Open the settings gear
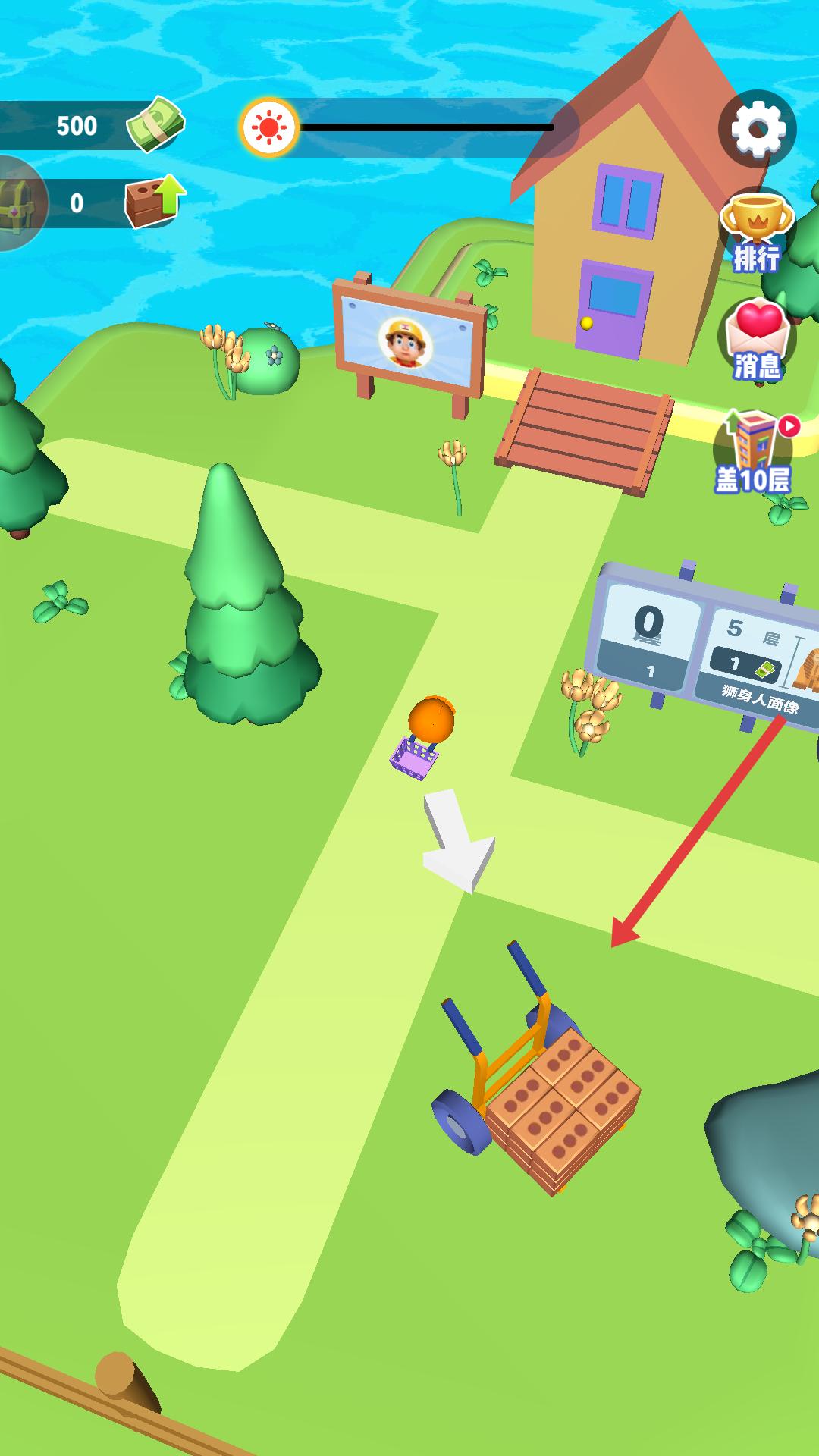 (757, 128)
